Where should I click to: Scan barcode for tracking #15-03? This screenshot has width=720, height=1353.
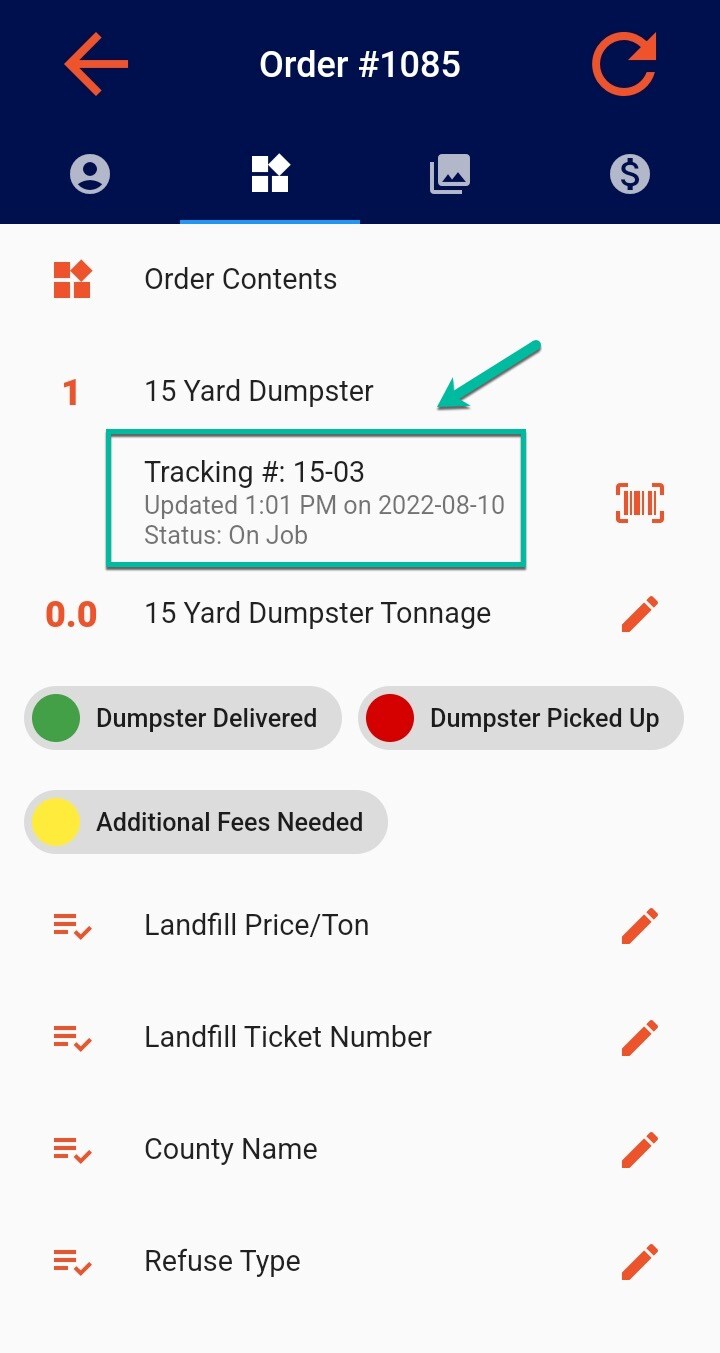point(640,502)
